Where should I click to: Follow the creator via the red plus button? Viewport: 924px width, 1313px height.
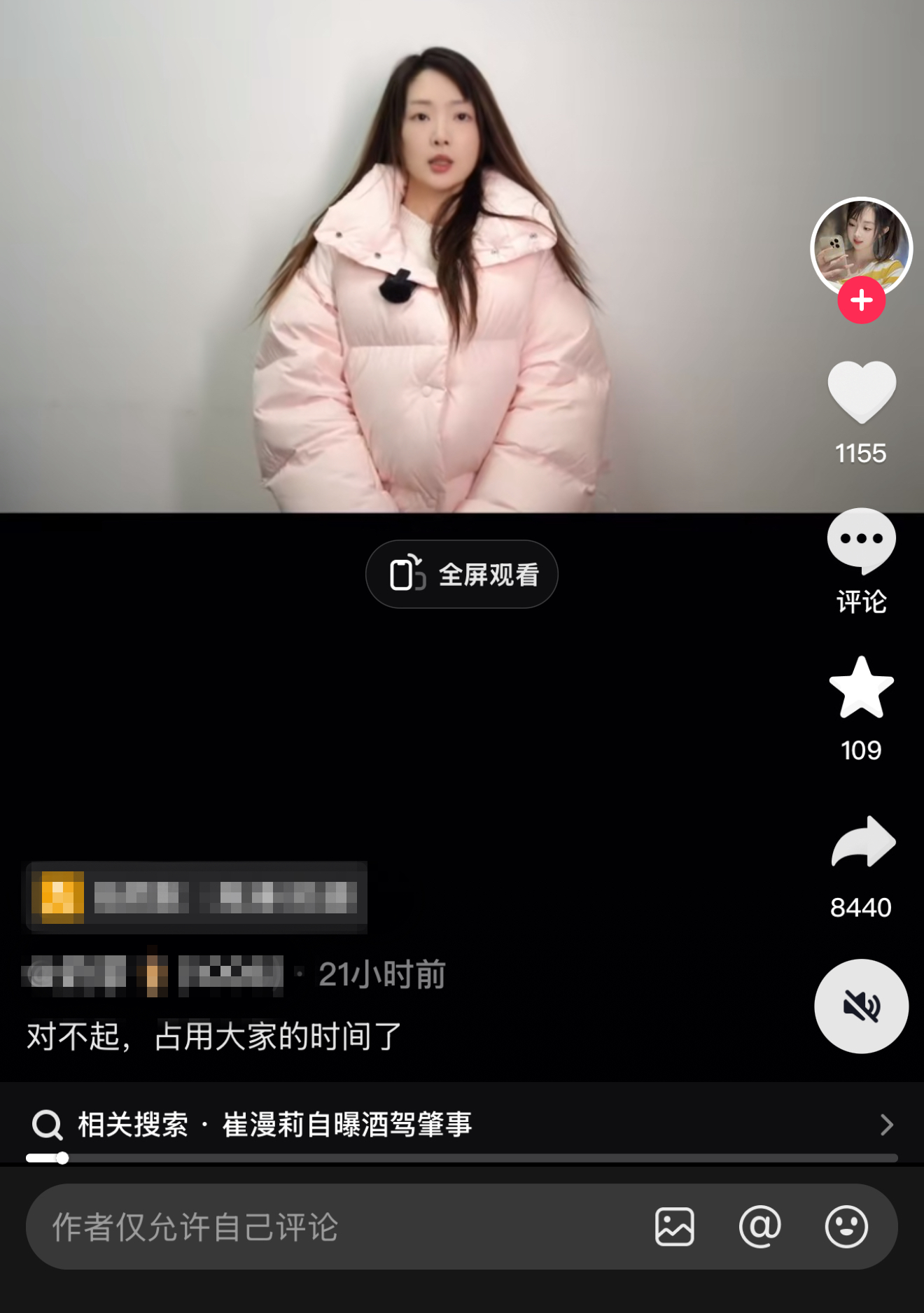[x=862, y=300]
